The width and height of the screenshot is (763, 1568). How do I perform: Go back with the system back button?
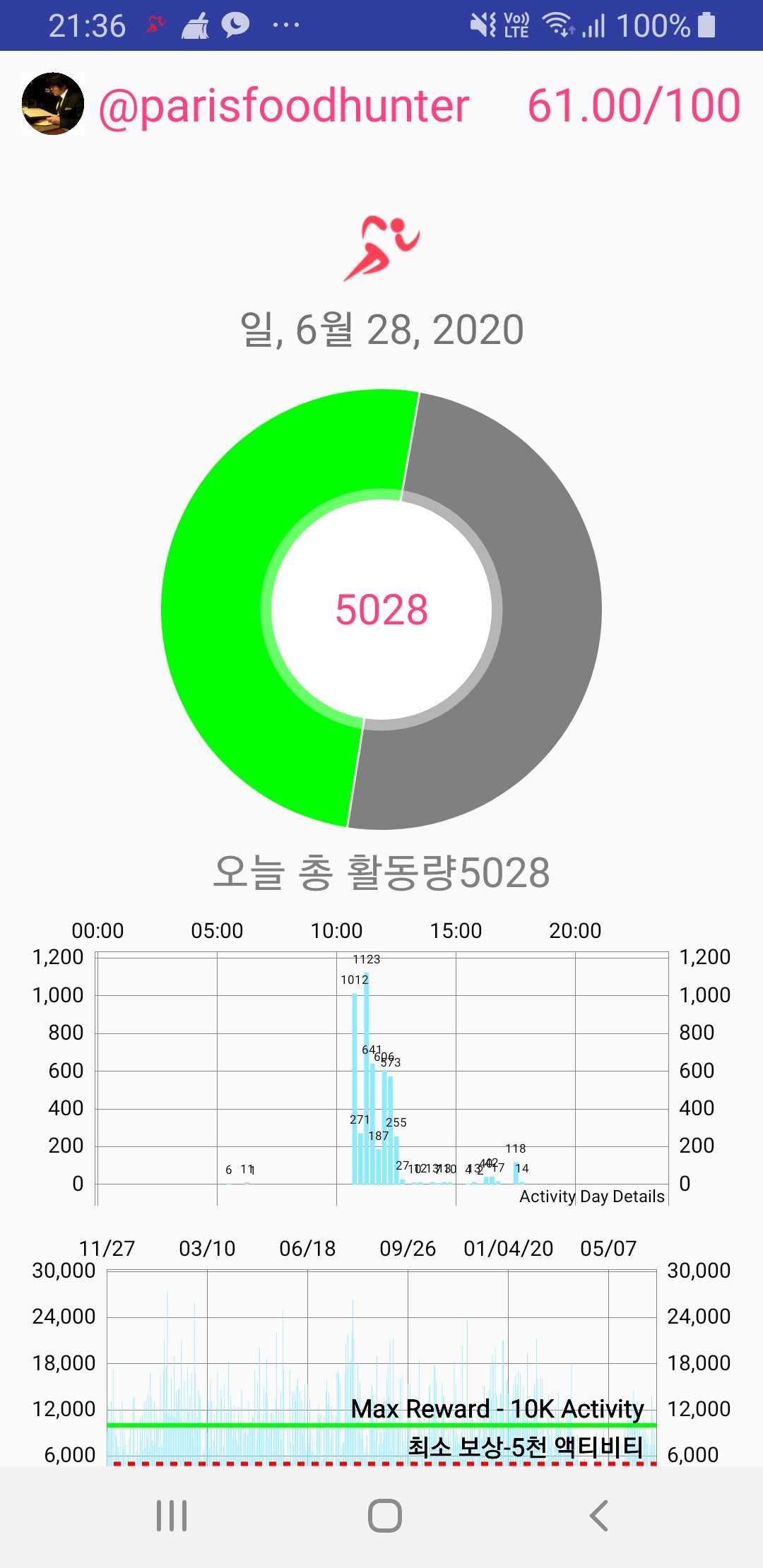pyautogui.click(x=598, y=1516)
